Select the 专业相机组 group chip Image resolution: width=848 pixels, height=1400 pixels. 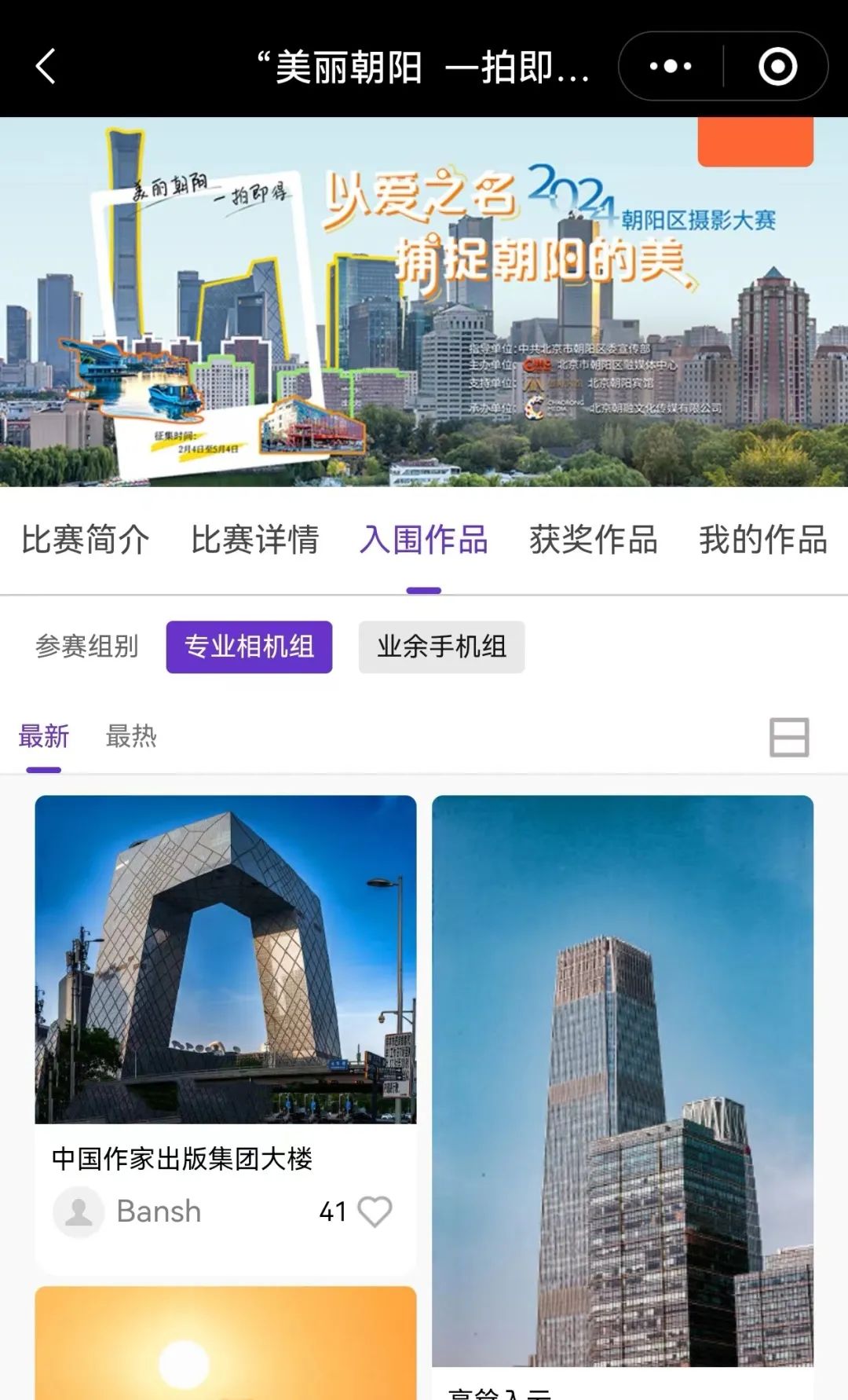[249, 647]
